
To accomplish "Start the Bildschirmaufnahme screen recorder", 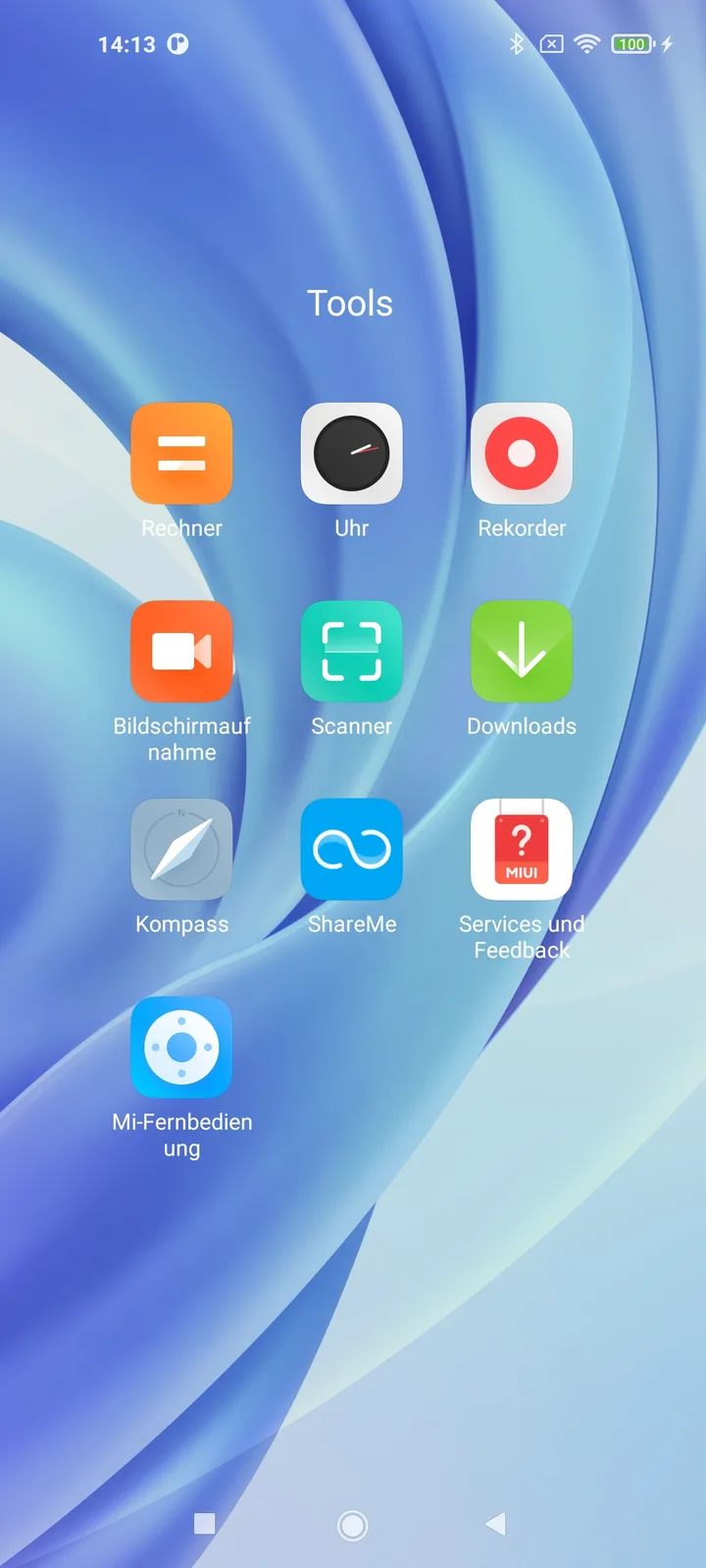I will pyautogui.click(x=181, y=652).
